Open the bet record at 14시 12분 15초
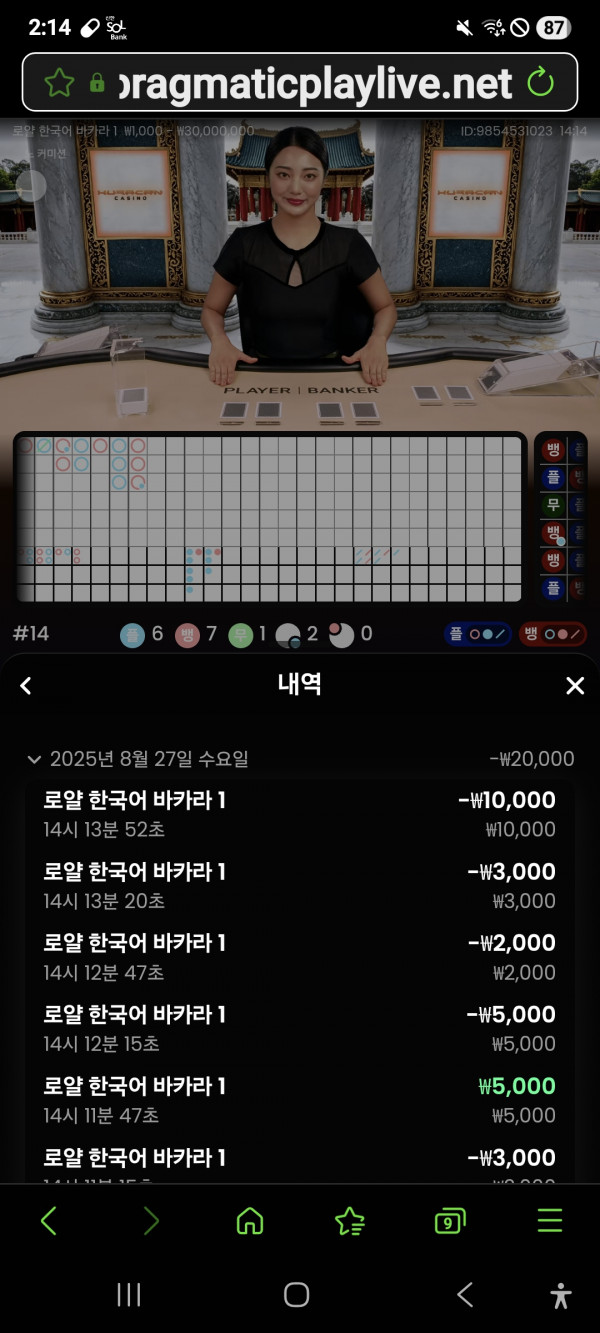The height and width of the screenshot is (1333, 600). pos(299,1029)
